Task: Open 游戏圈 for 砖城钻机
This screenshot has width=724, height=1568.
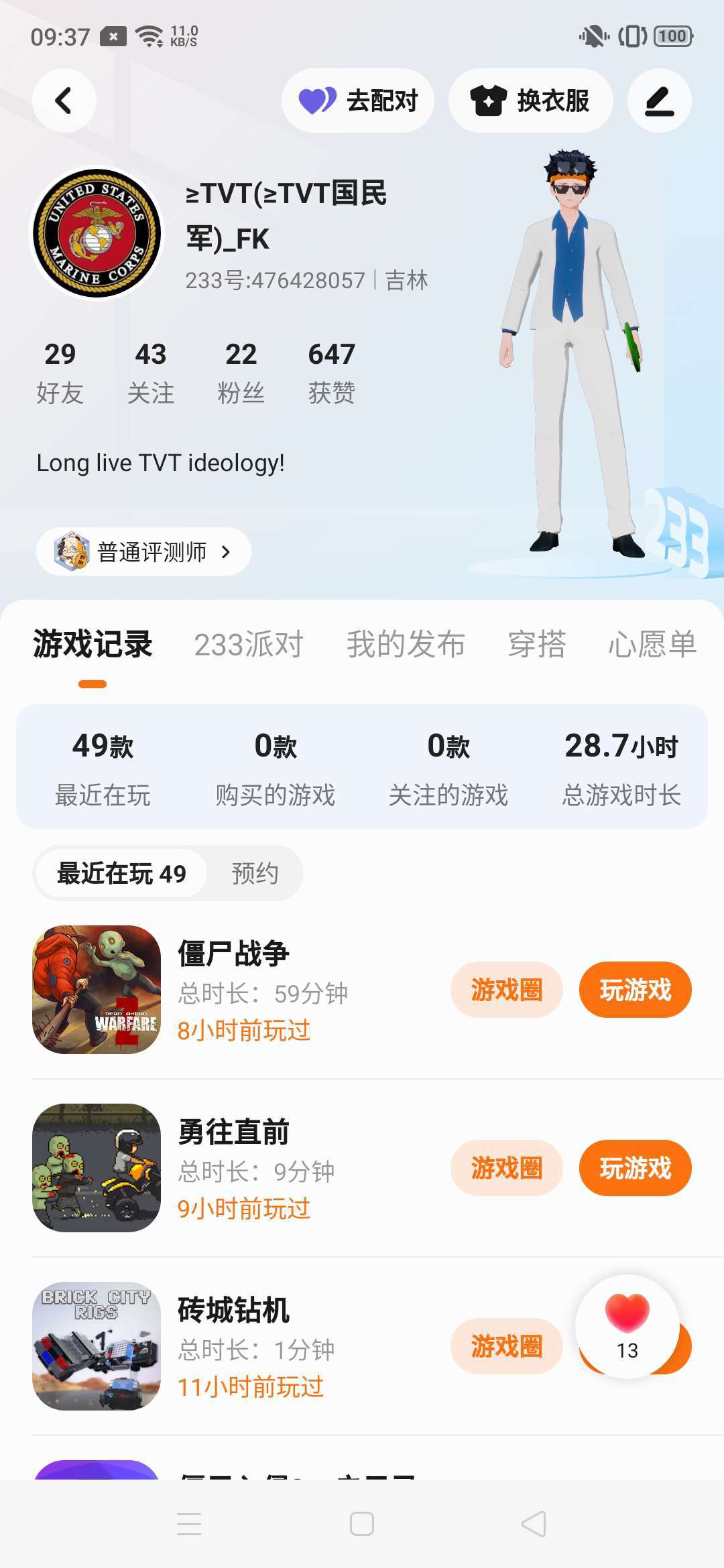Action: click(506, 1346)
